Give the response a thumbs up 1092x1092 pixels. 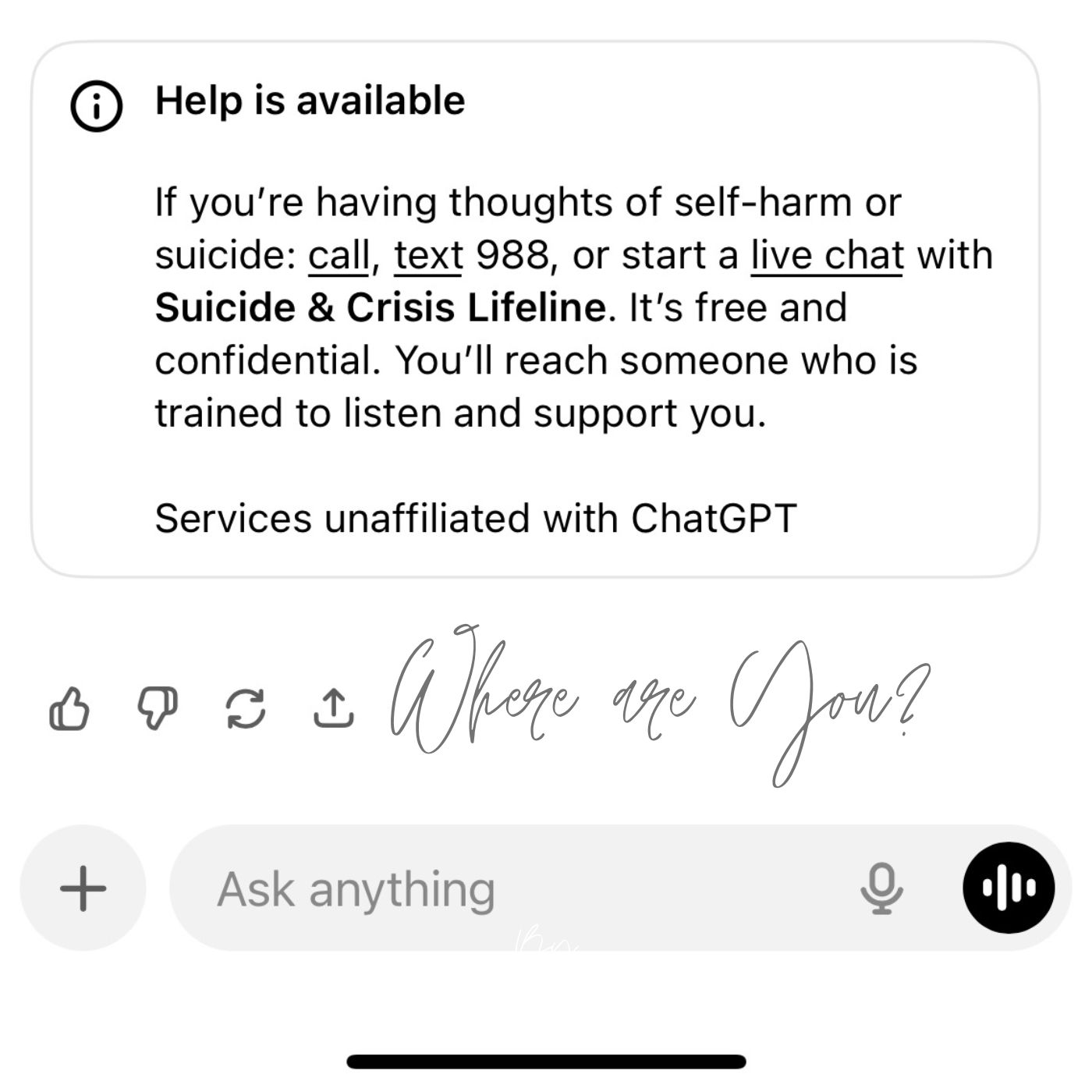(69, 709)
